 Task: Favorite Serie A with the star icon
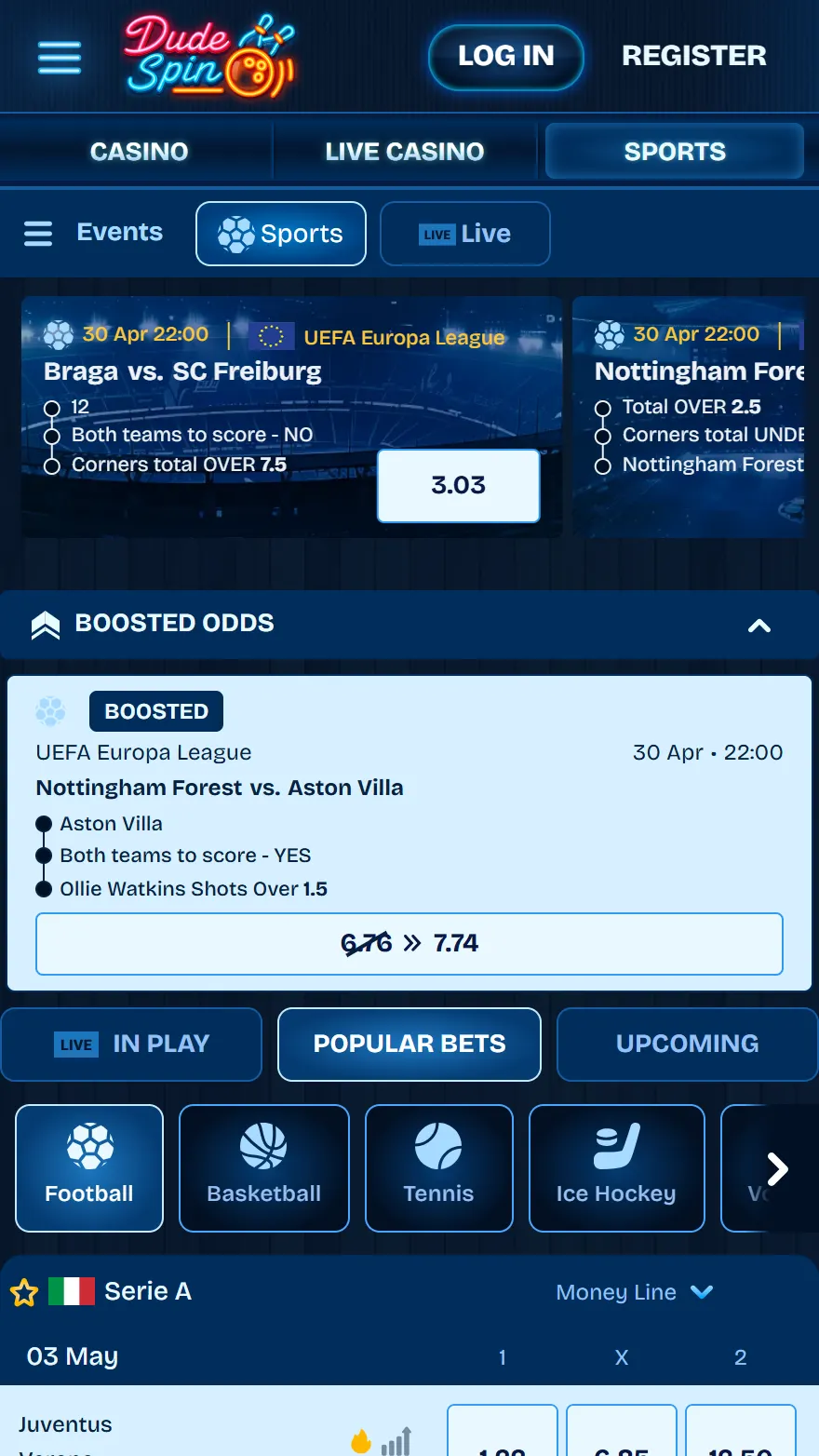(22, 1291)
